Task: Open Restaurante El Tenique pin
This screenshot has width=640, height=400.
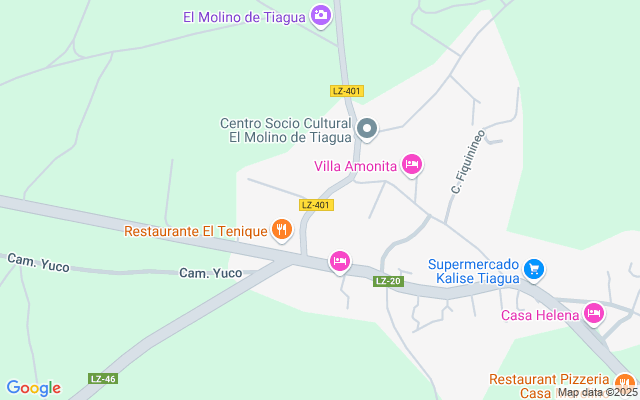Action: click(282, 231)
